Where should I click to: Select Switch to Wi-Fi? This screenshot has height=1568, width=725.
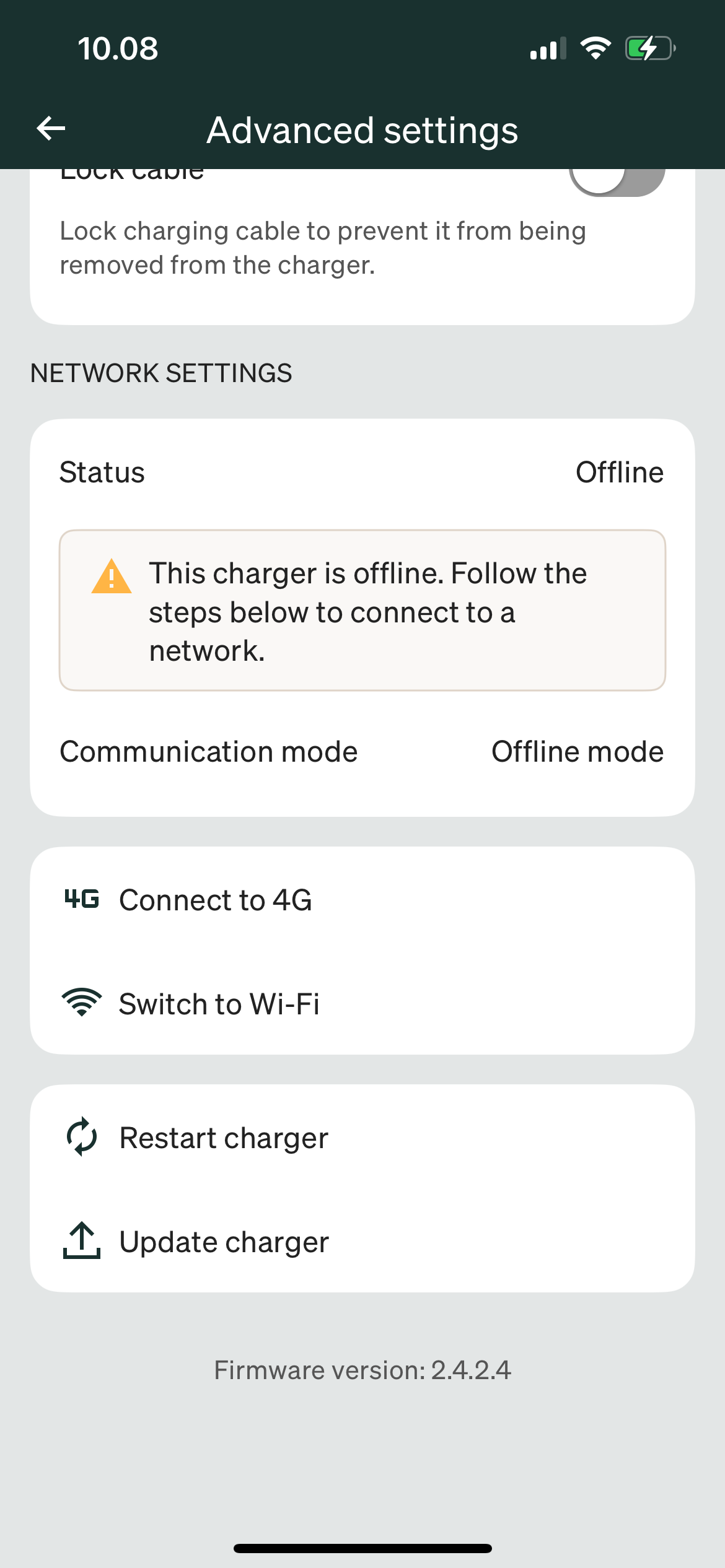(219, 1004)
